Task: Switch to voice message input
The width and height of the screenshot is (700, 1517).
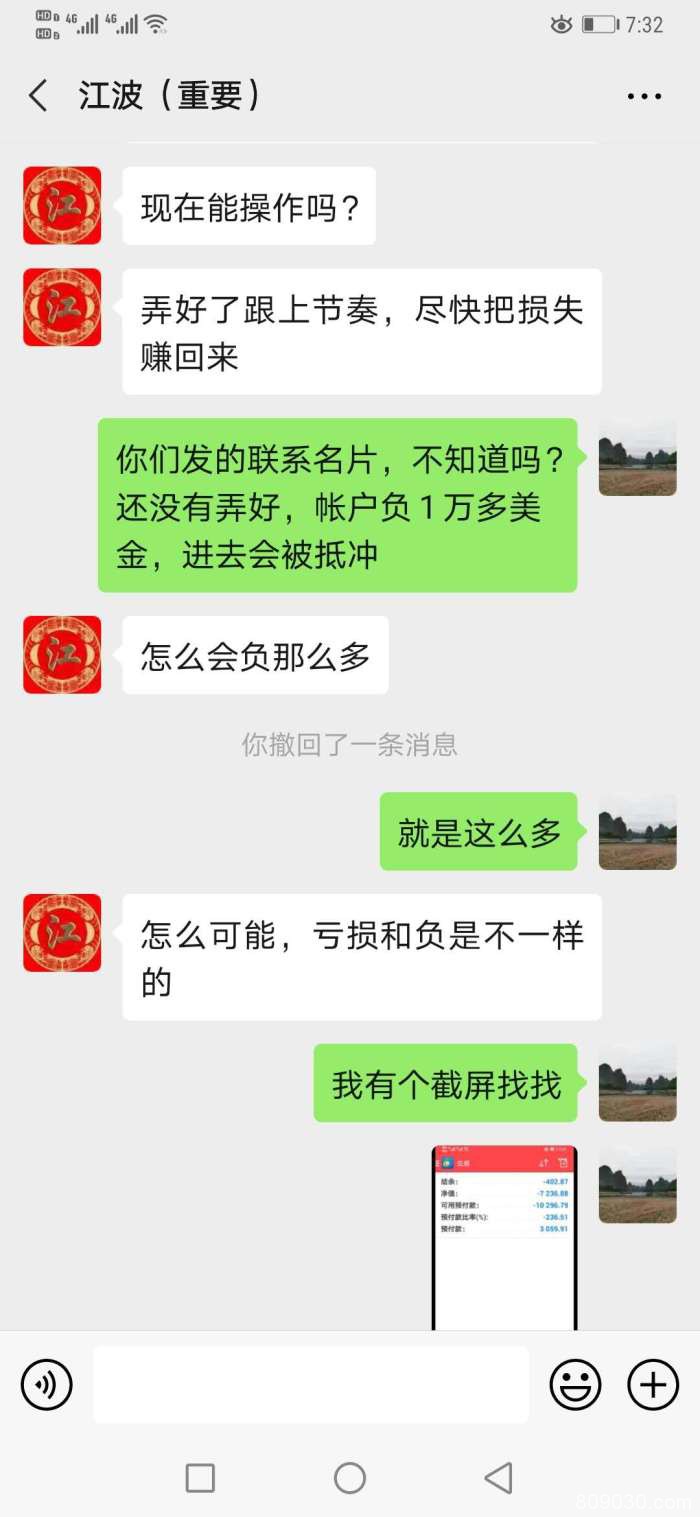Action: (47, 1385)
